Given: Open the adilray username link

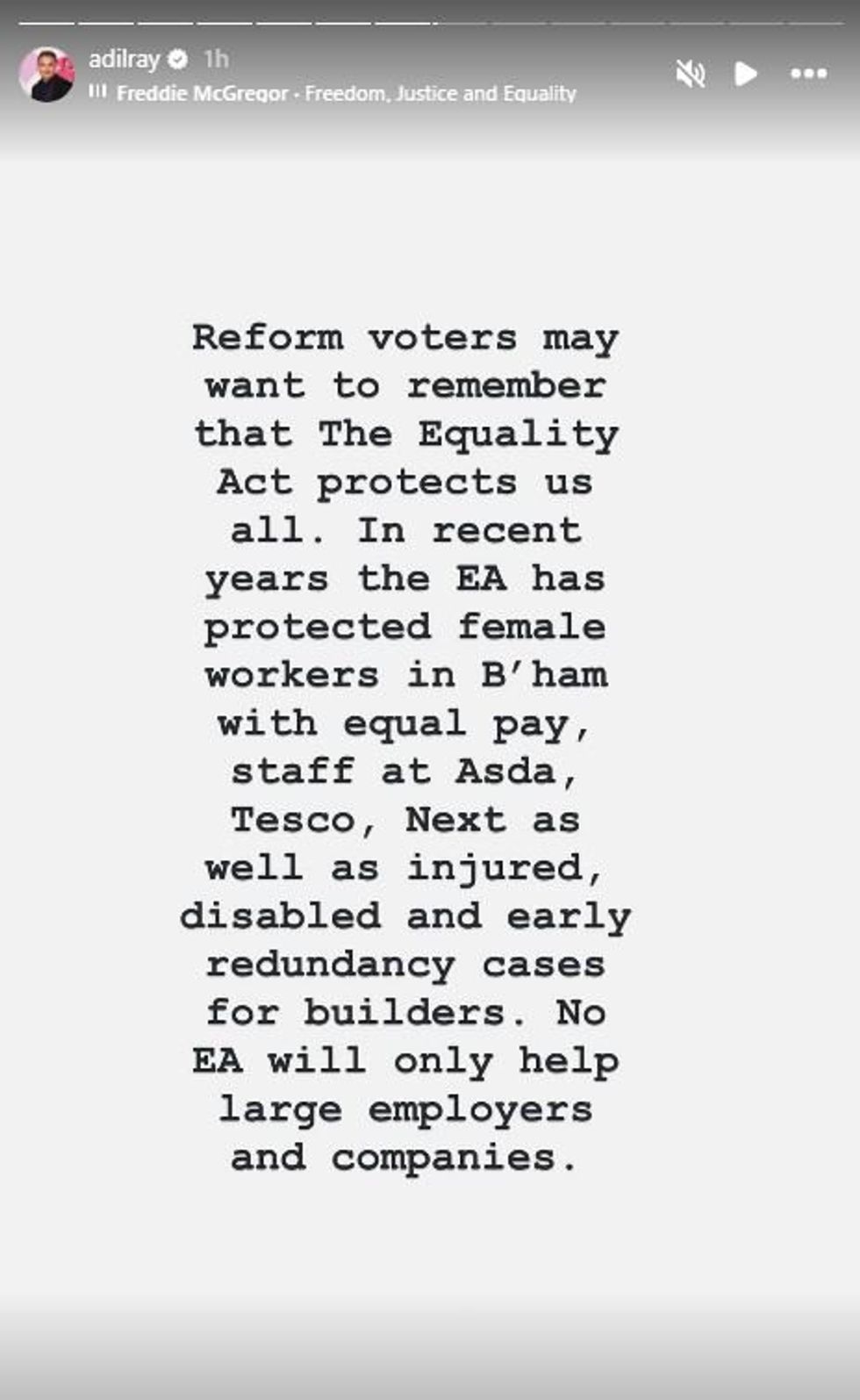Looking at the screenshot, I should [x=124, y=60].
